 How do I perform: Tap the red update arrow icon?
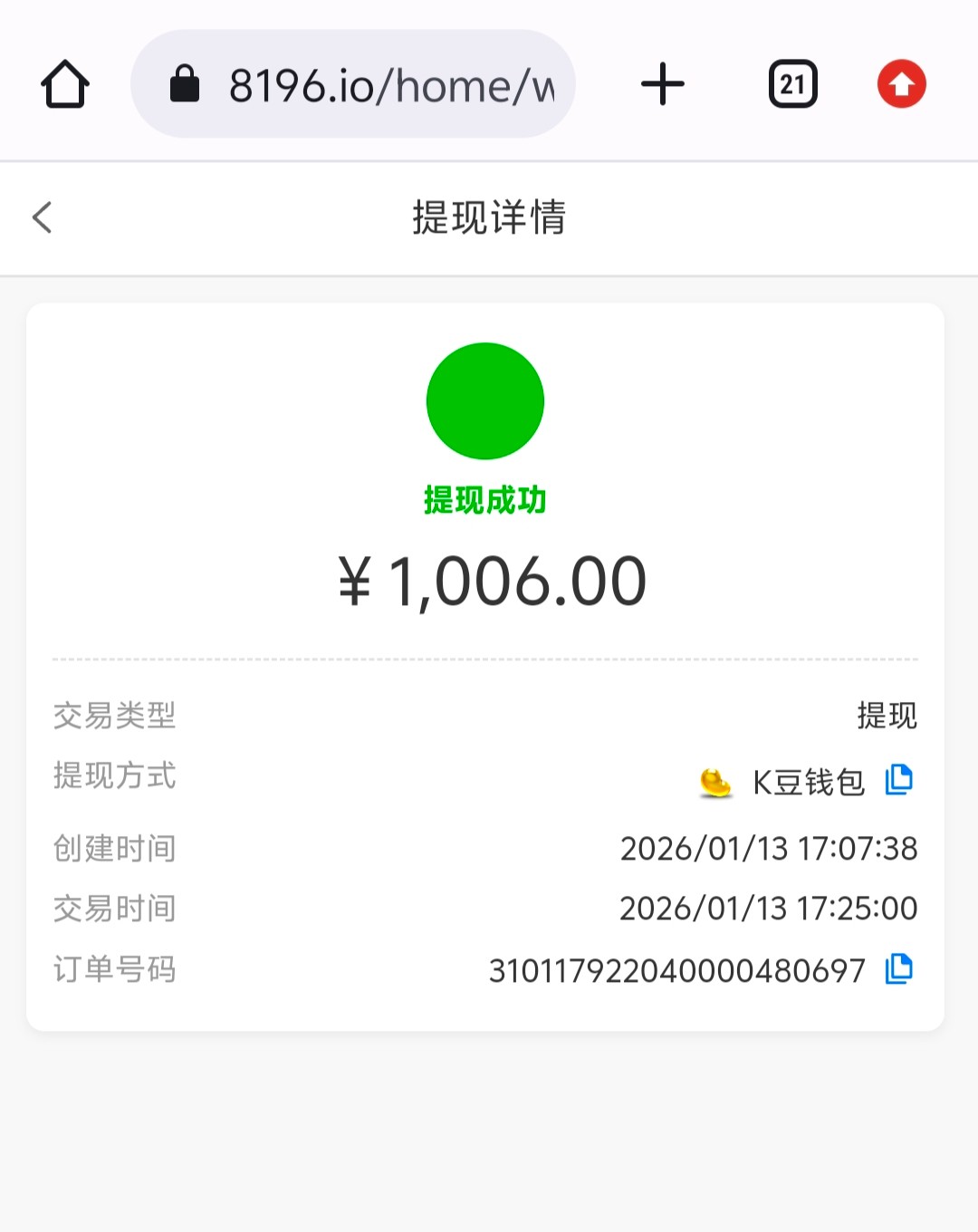[901, 84]
